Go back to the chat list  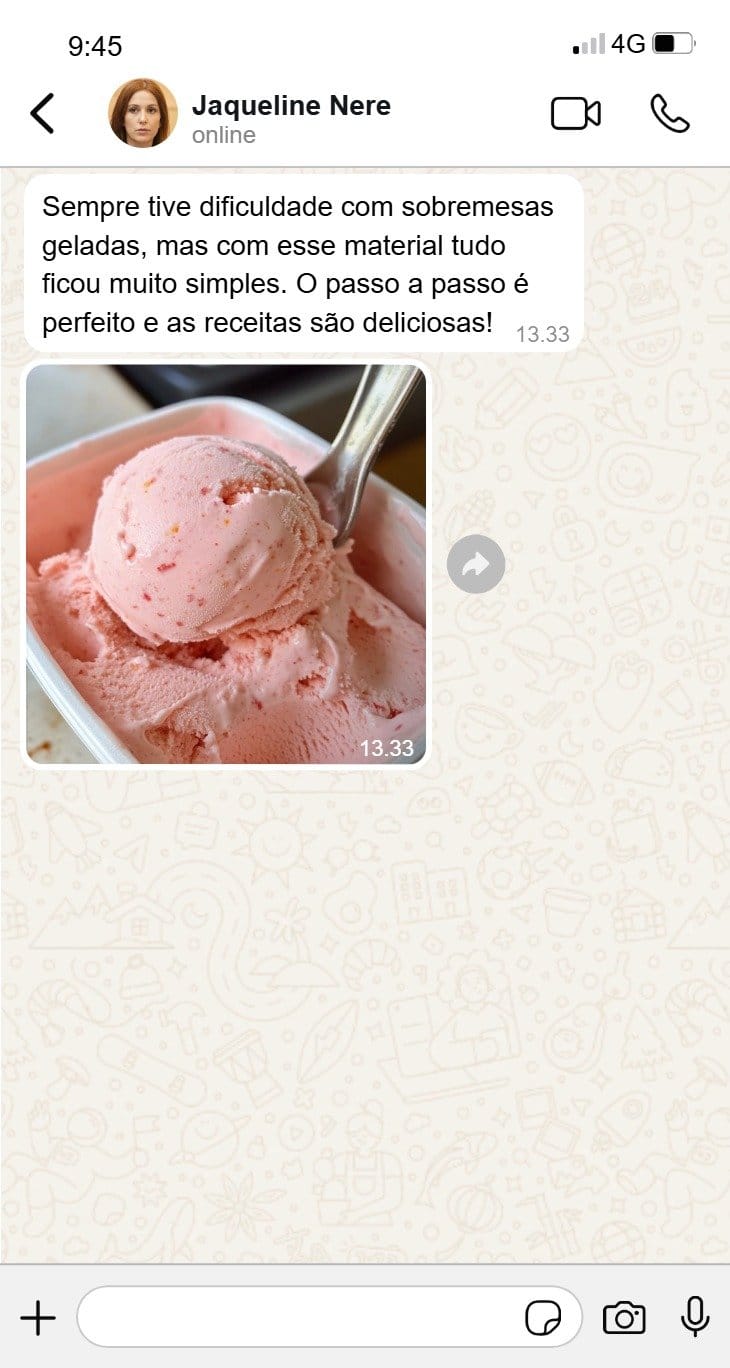coord(42,114)
